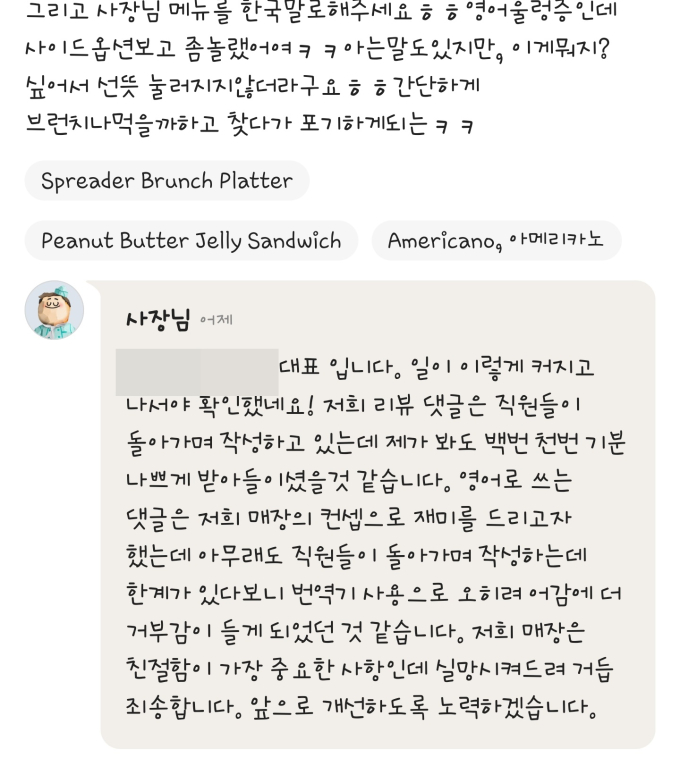The width and height of the screenshot is (680, 758).
Task: Open the Spreader Brunch Platter menu chip
Action: coord(166,181)
